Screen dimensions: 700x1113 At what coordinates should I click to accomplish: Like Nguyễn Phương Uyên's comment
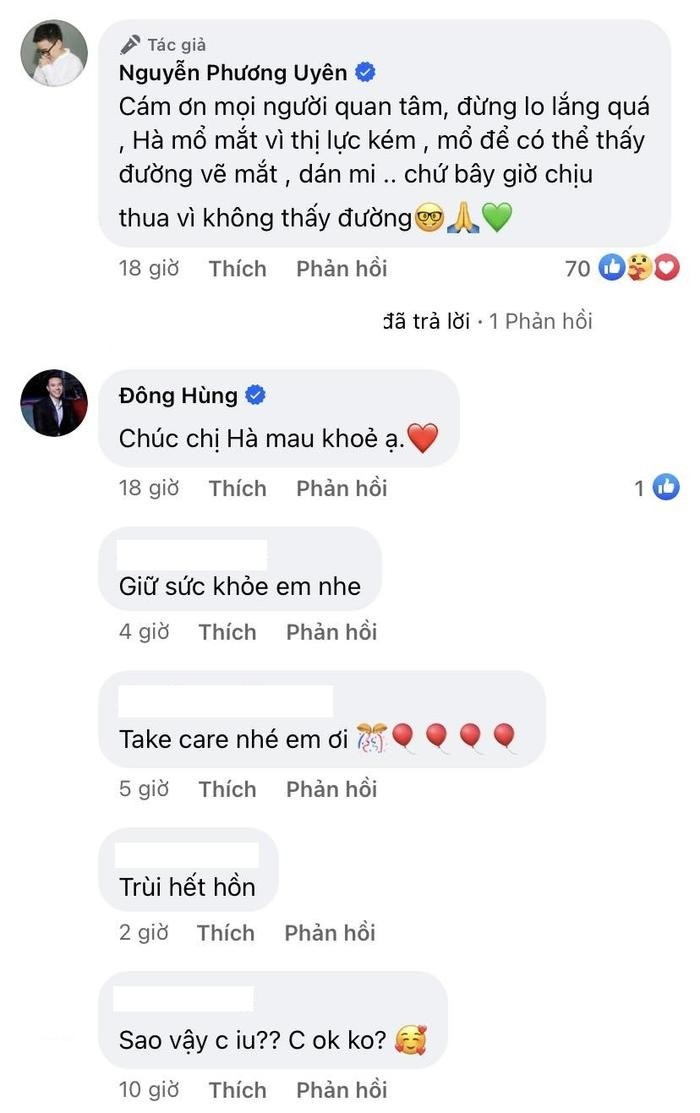click(x=237, y=268)
